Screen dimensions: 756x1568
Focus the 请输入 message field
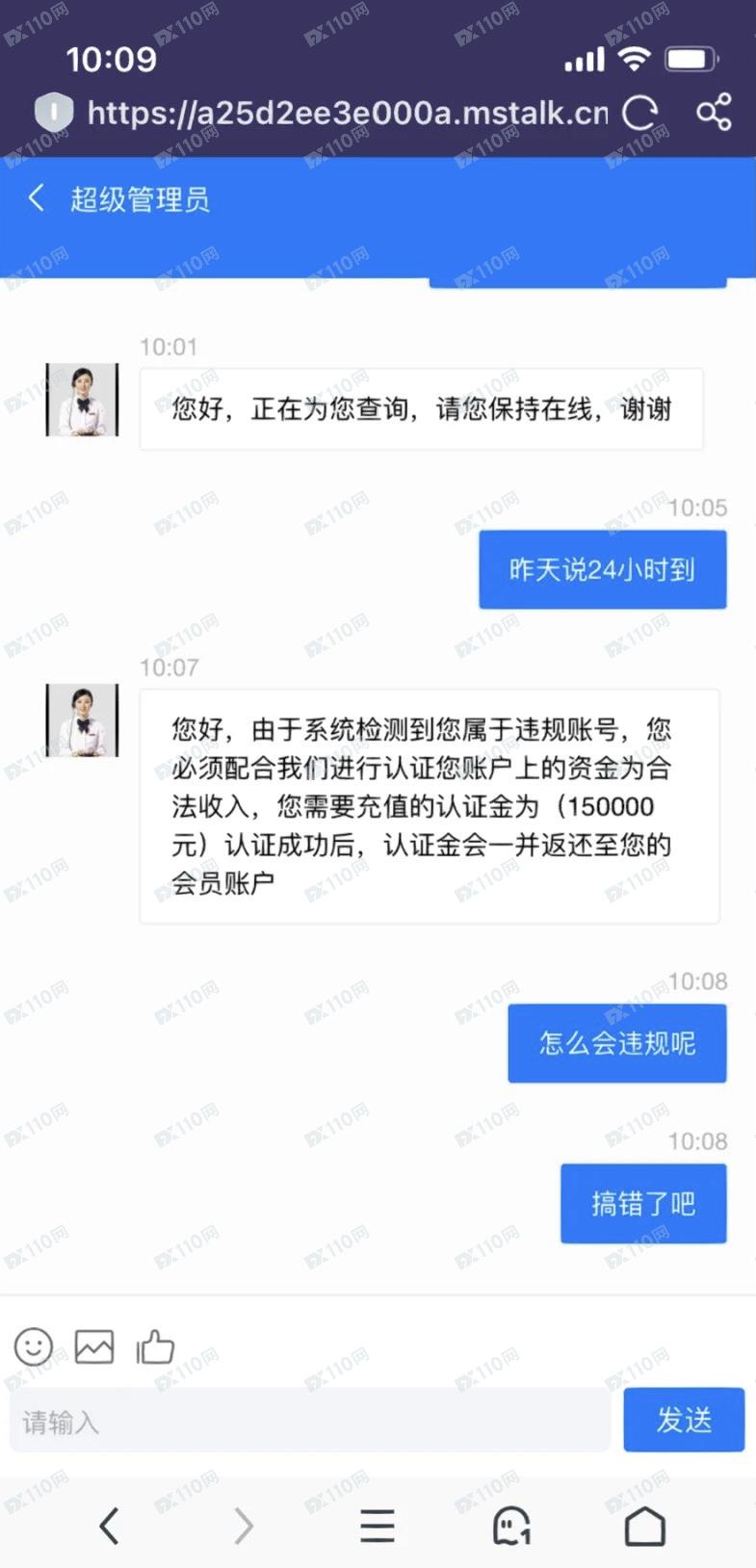point(308,1421)
